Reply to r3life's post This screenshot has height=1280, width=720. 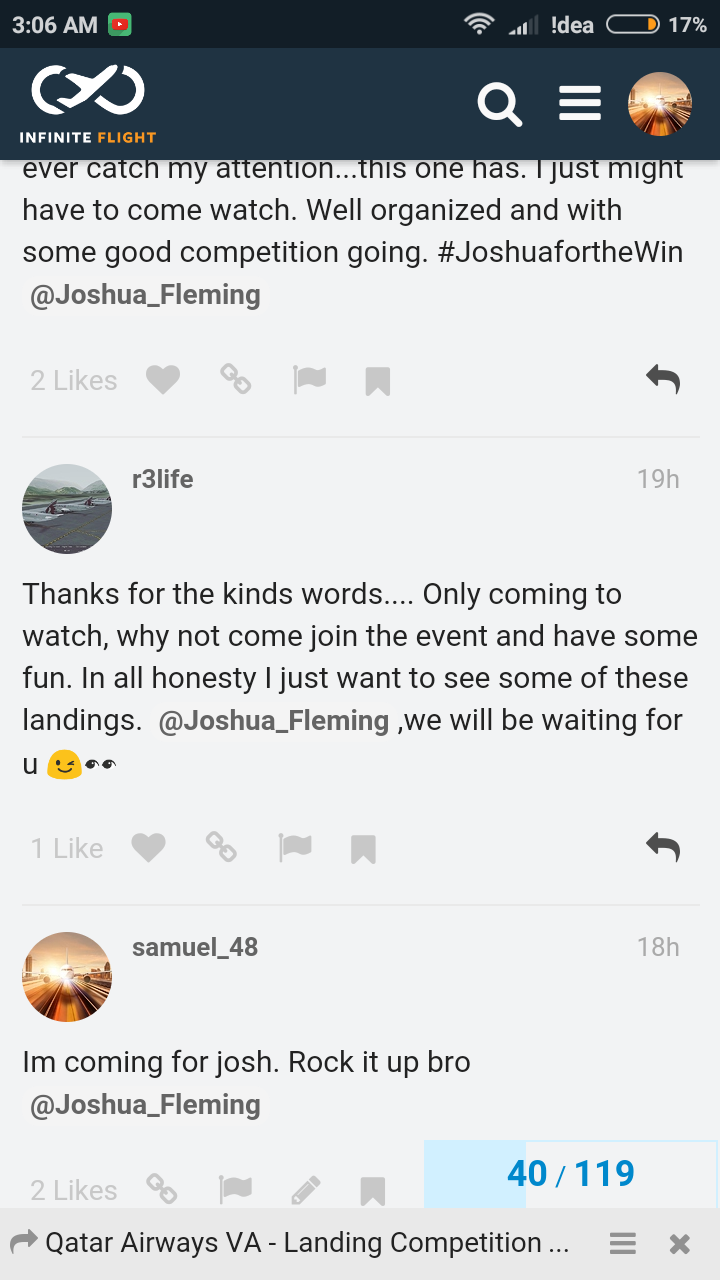(663, 848)
